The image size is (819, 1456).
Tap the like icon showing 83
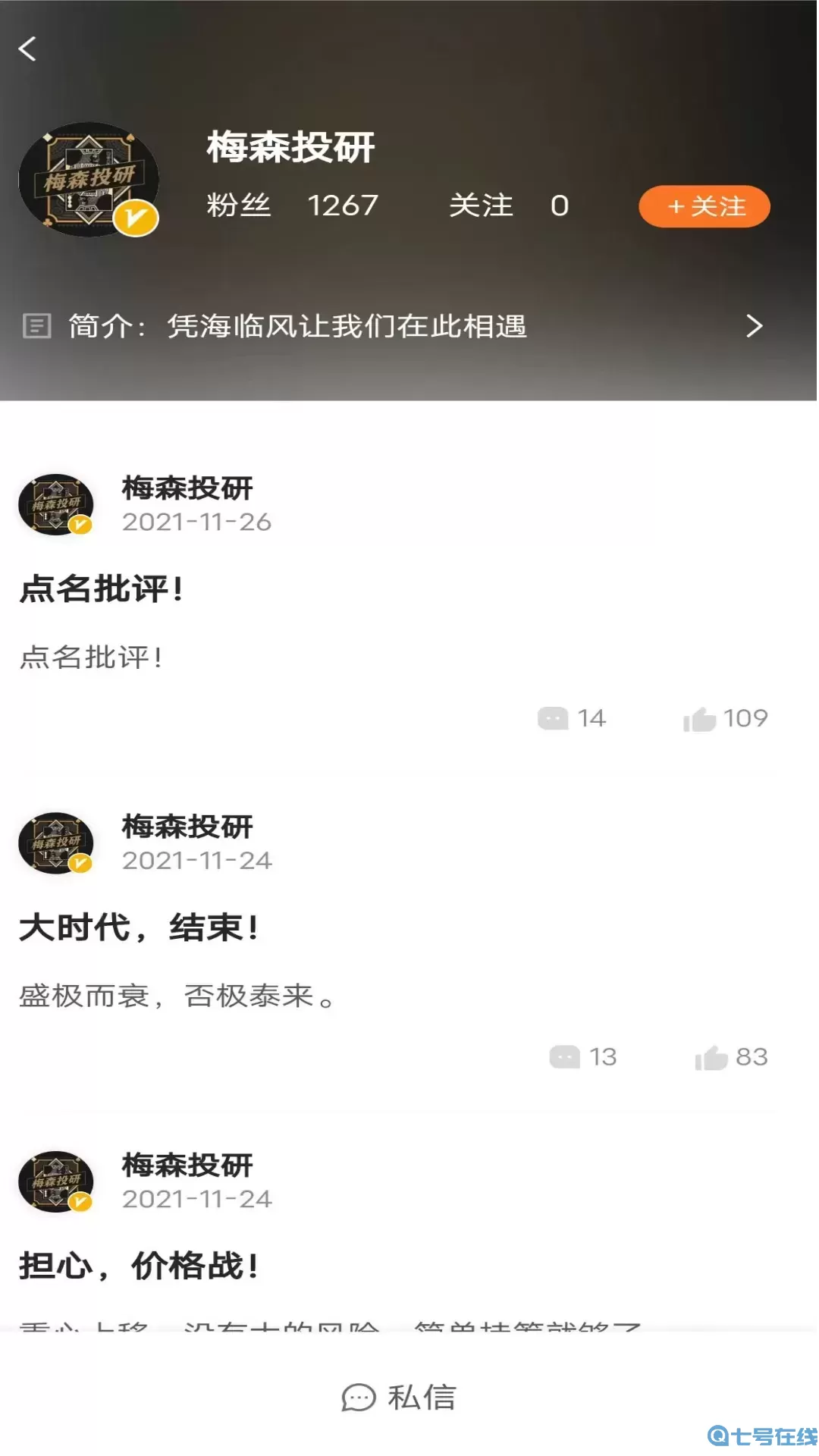709,1056
